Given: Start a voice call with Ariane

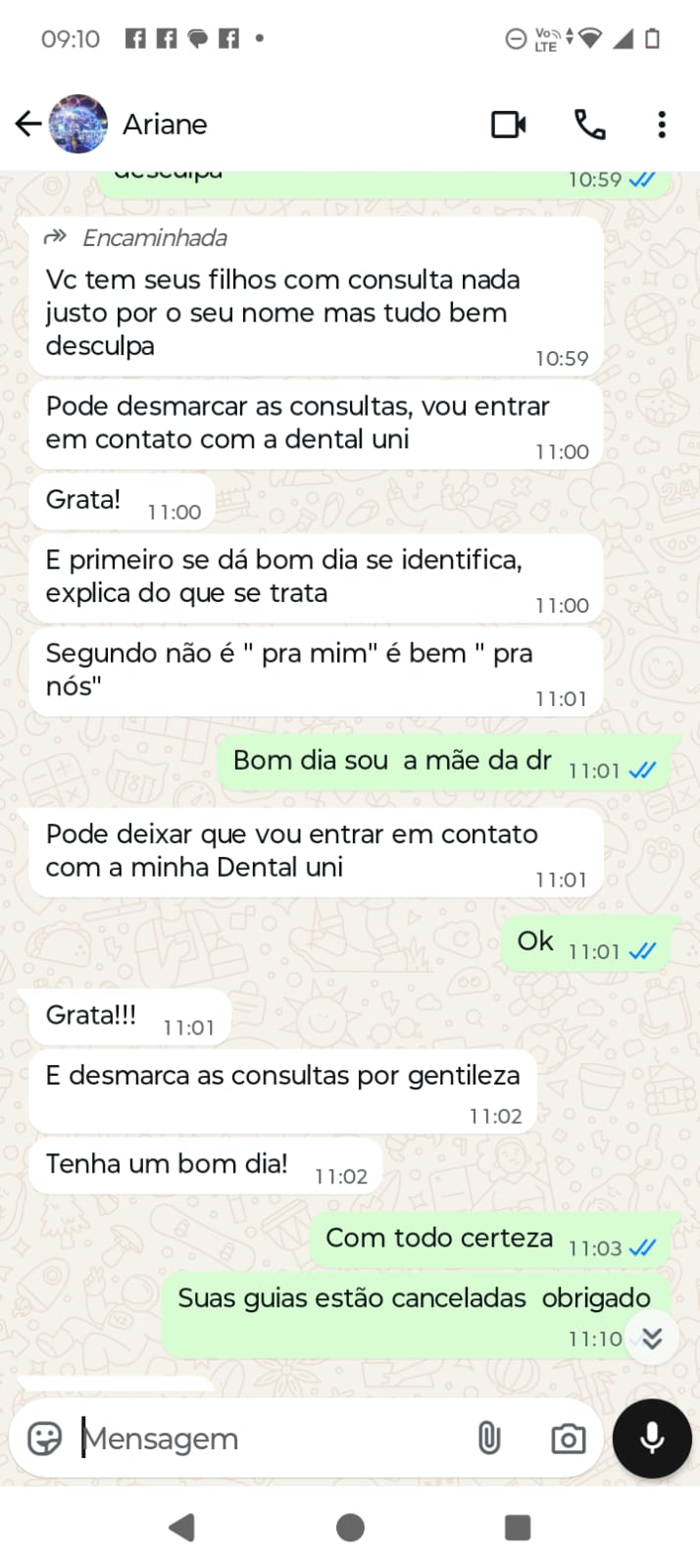Looking at the screenshot, I should 589,125.
